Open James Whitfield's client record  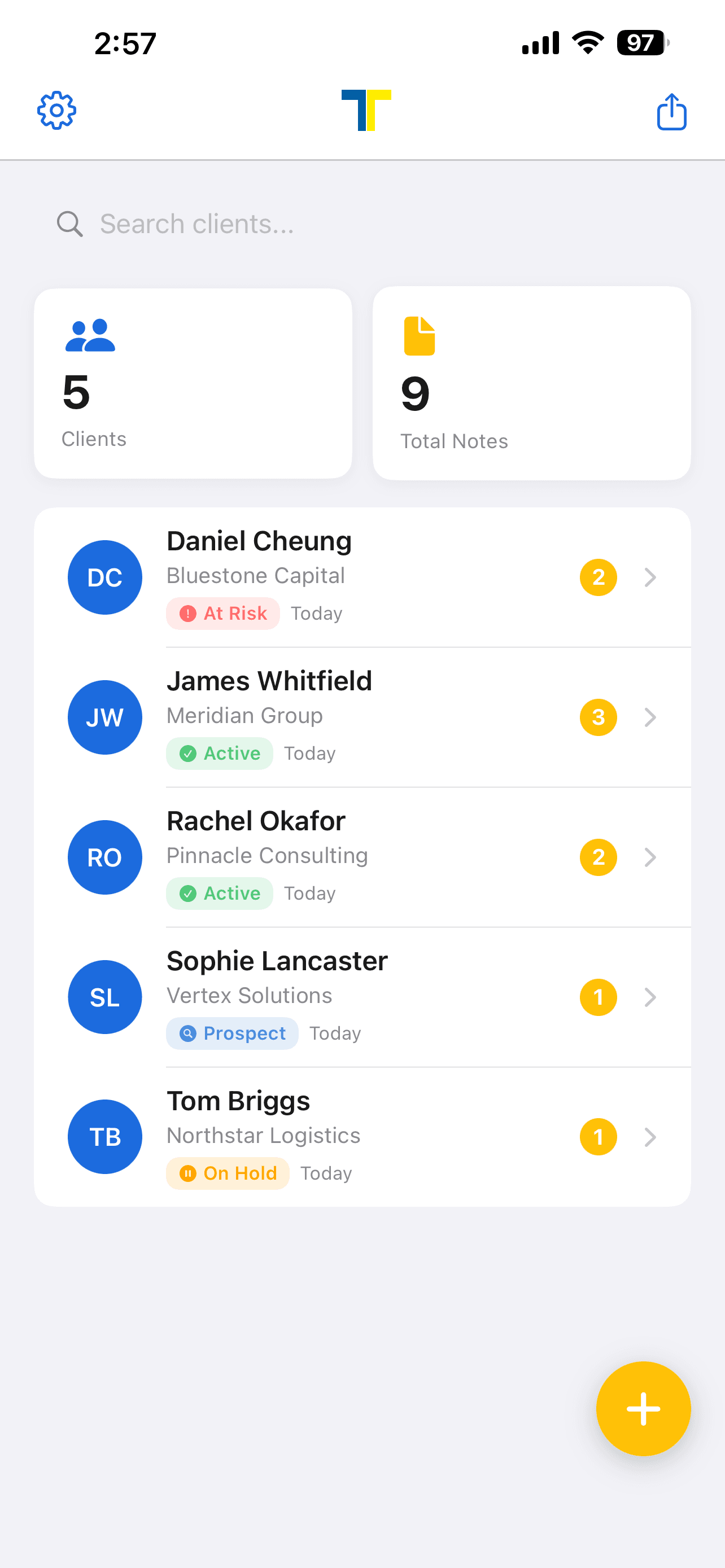pyautogui.click(x=362, y=717)
